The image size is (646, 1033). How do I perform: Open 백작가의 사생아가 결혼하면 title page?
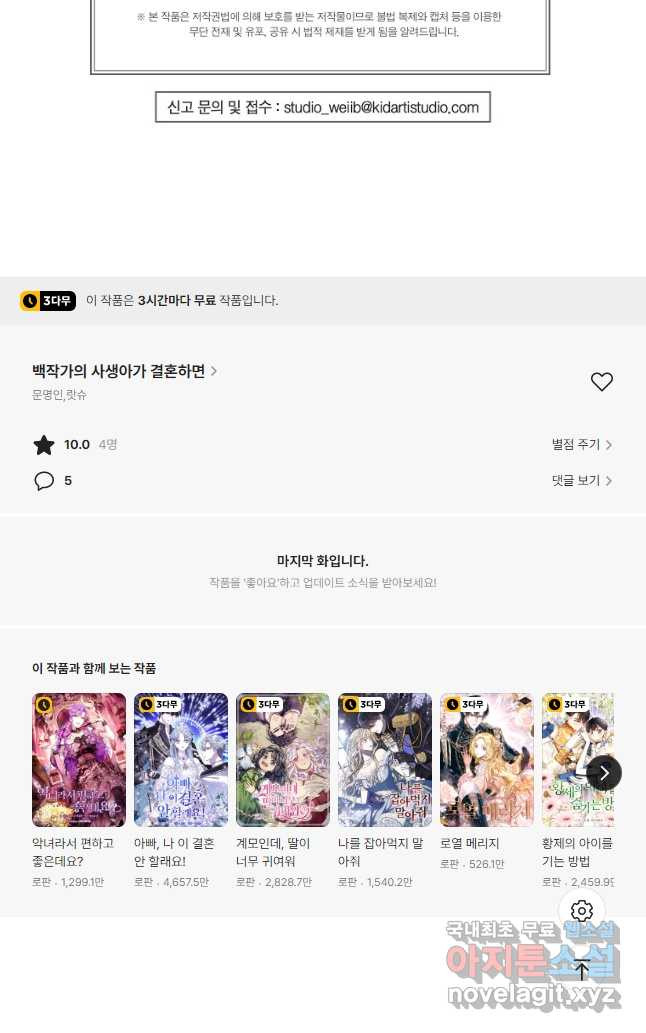pyautogui.click(x=124, y=371)
